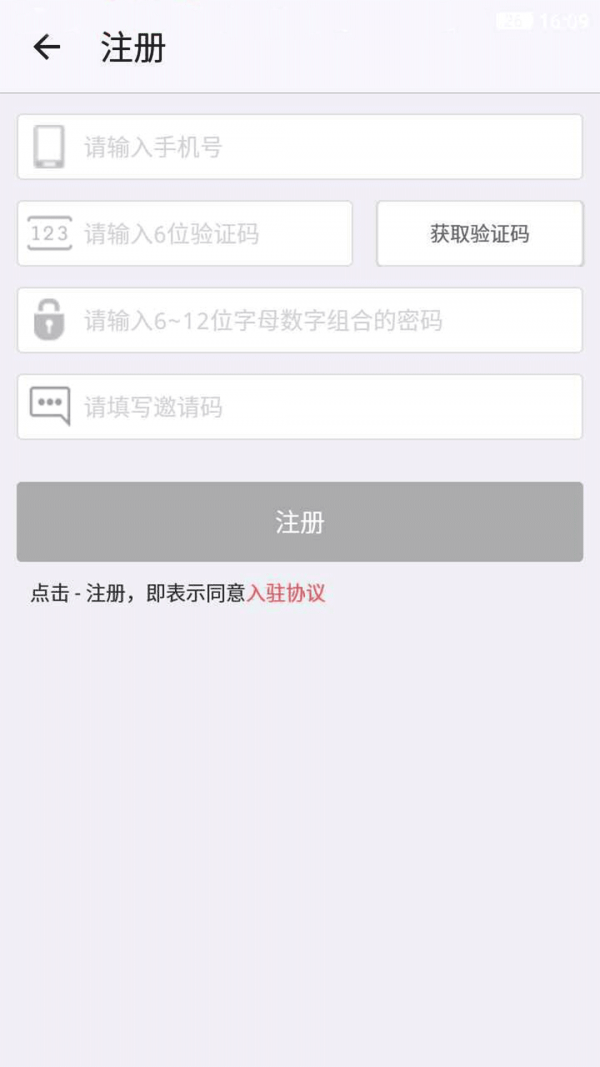Tap the 6-digit verification code field
The height and width of the screenshot is (1067, 600).
pyautogui.click(x=200, y=234)
